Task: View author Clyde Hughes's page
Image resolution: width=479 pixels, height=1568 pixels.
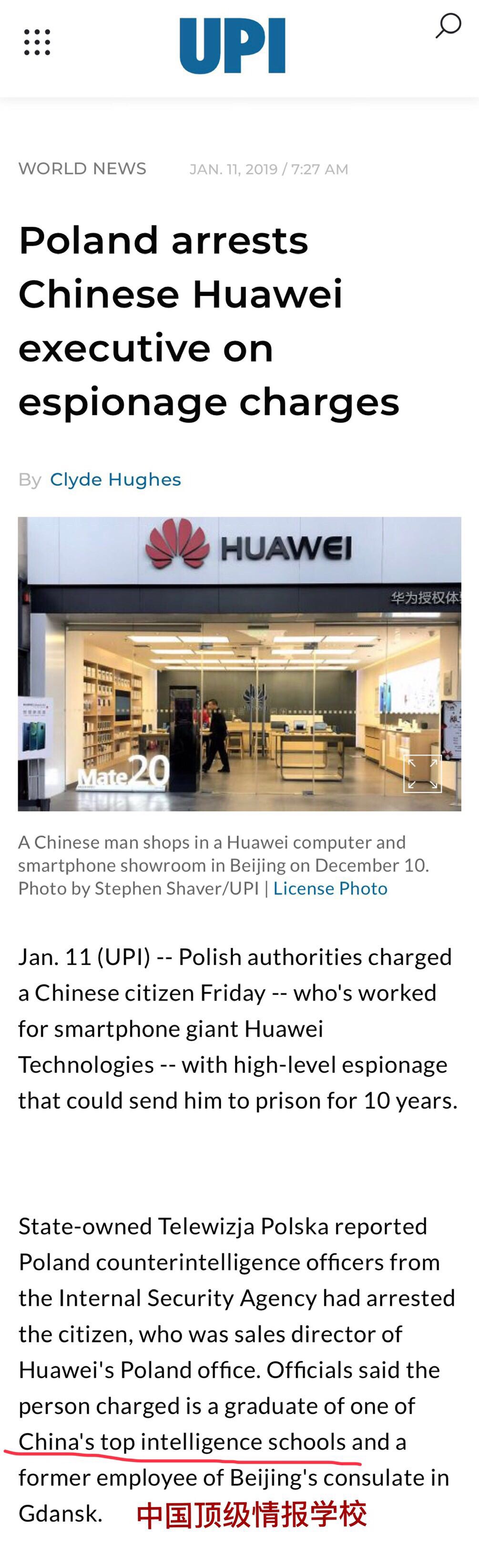Action: pos(115,480)
